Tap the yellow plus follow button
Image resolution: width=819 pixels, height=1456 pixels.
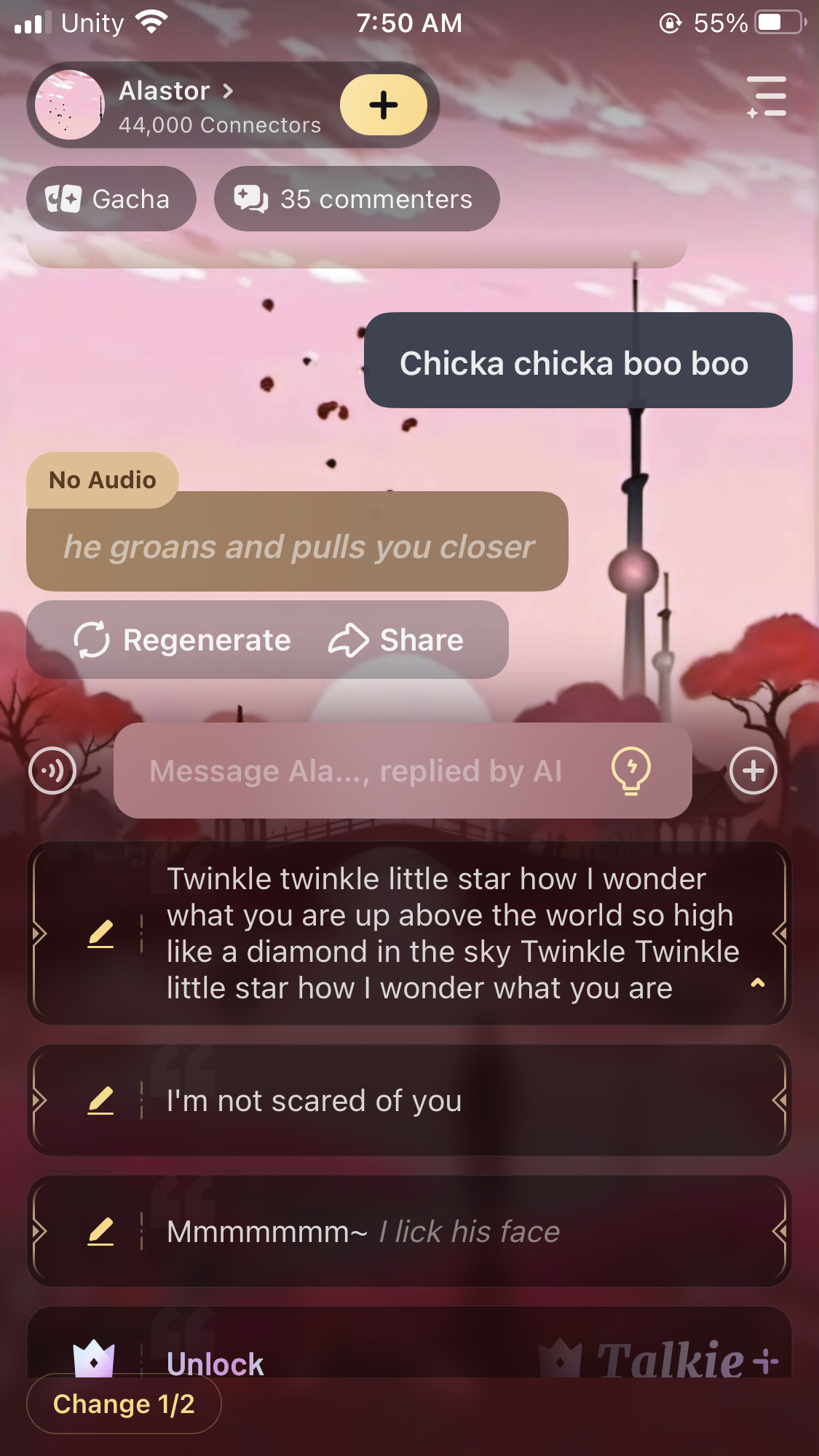[384, 106]
